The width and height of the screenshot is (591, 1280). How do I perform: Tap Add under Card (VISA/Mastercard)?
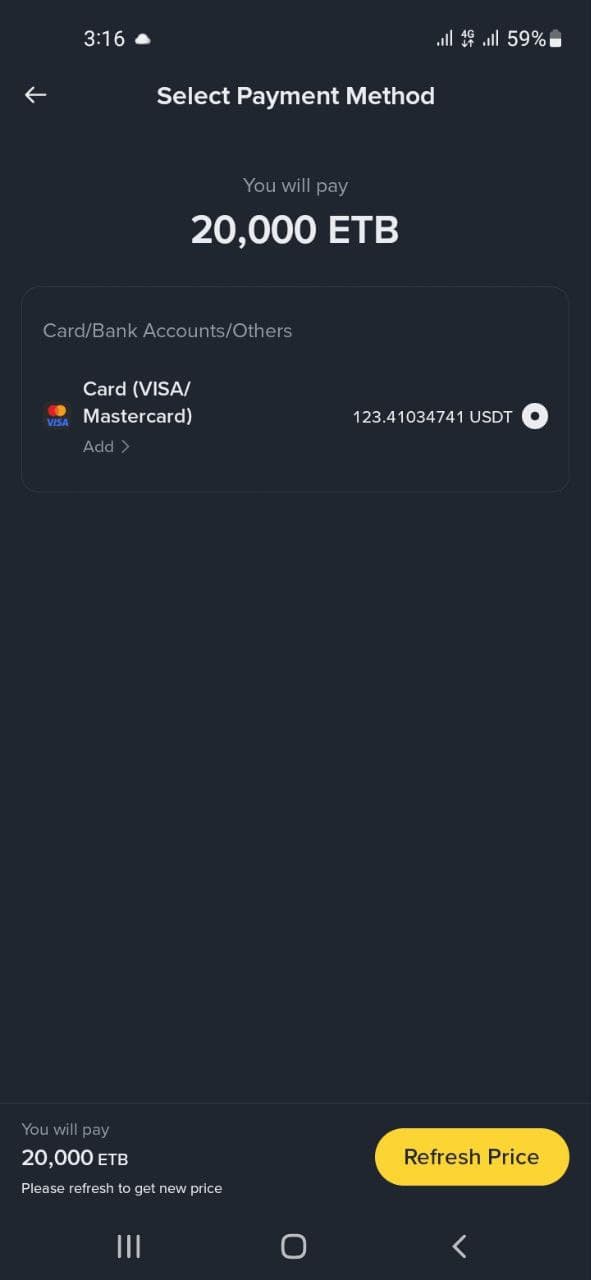pyautogui.click(x=106, y=447)
